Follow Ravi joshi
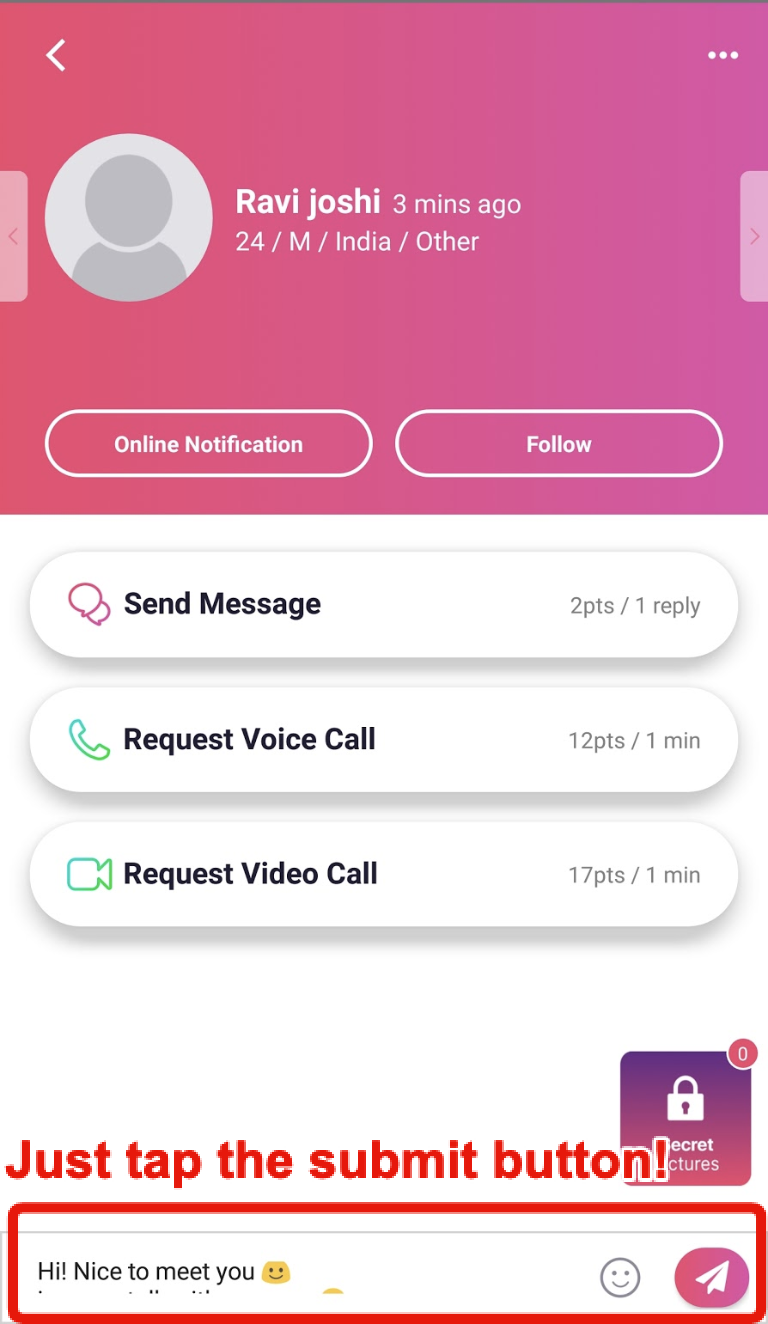This screenshot has height=1324, width=768. pyautogui.click(x=559, y=443)
